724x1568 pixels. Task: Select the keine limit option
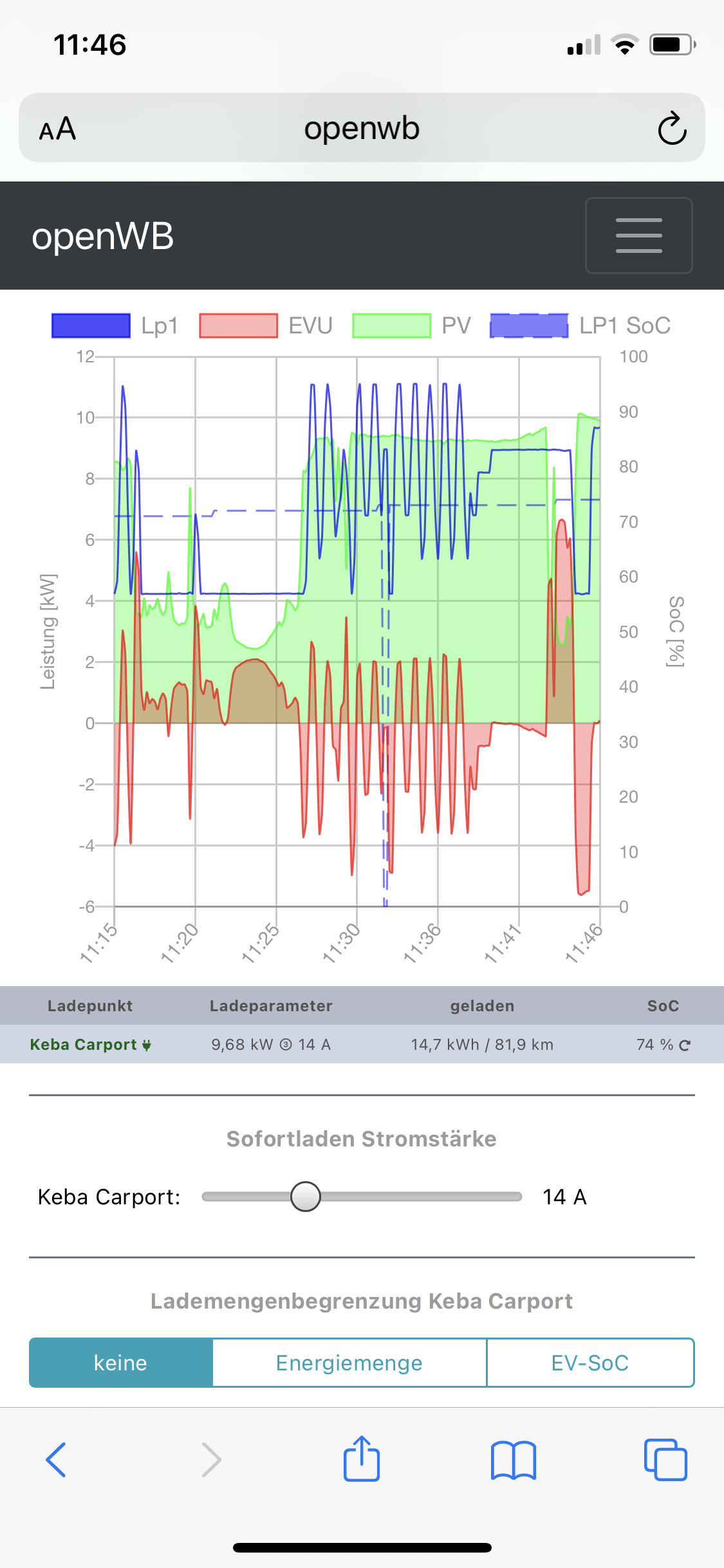[x=121, y=1363]
